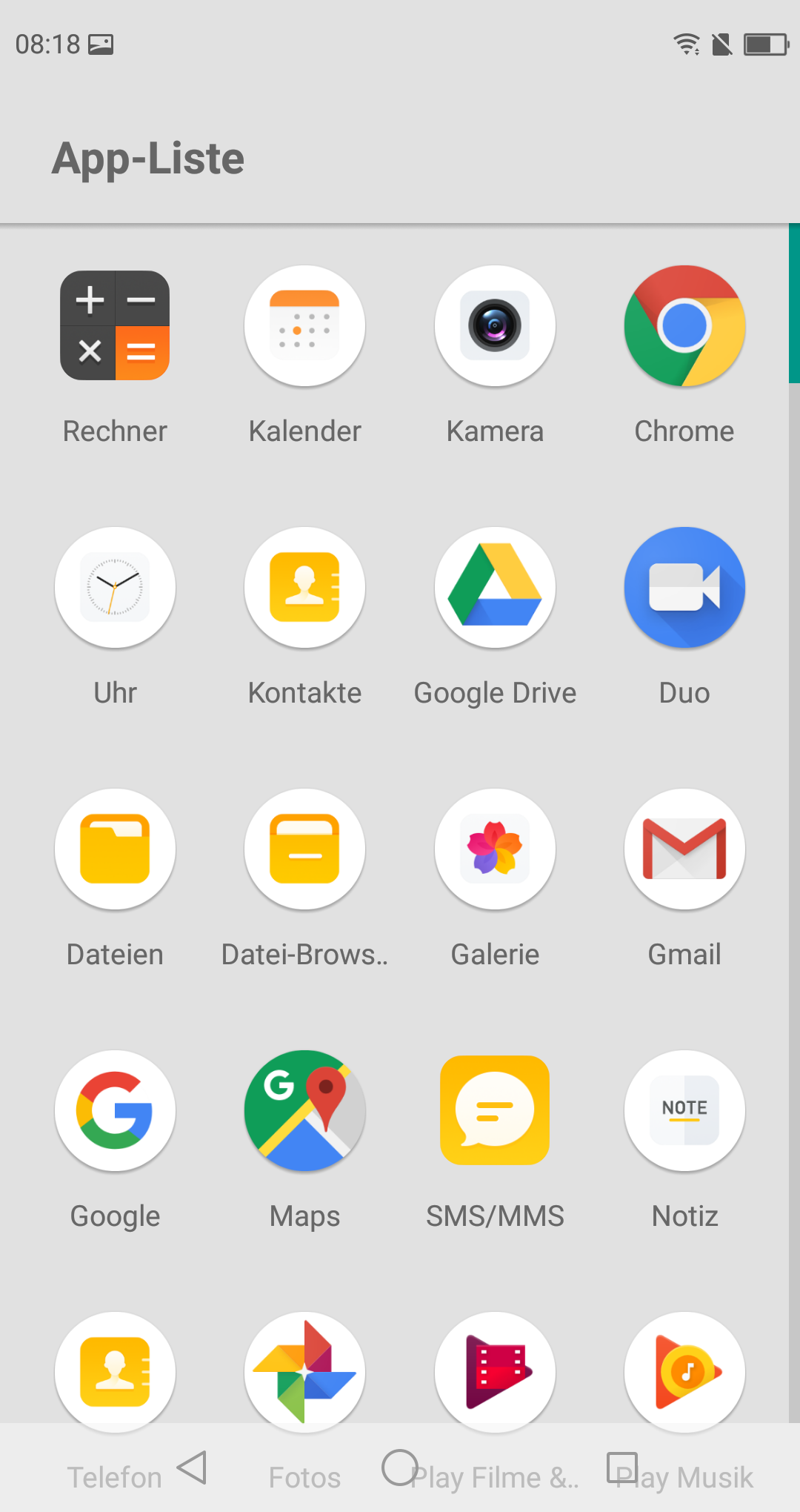Screen dimensions: 800x1512
Task: Open the Uhr clock app
Action: click(x=115, y=588)
